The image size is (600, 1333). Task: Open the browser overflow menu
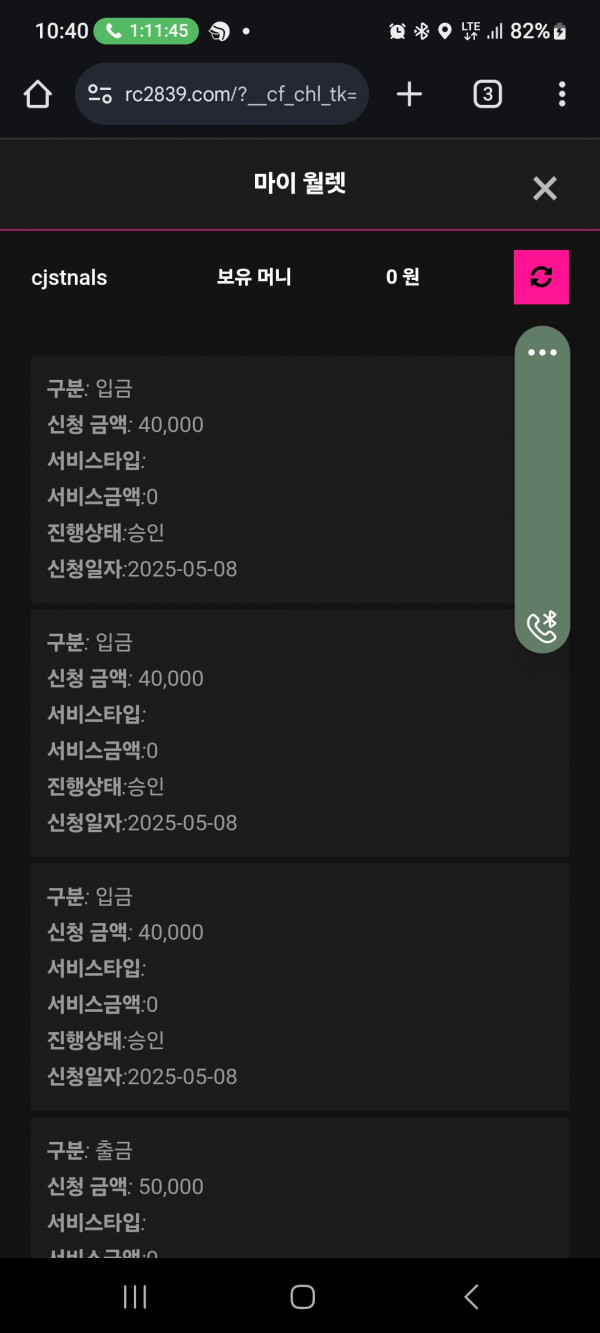pos(562,95)
